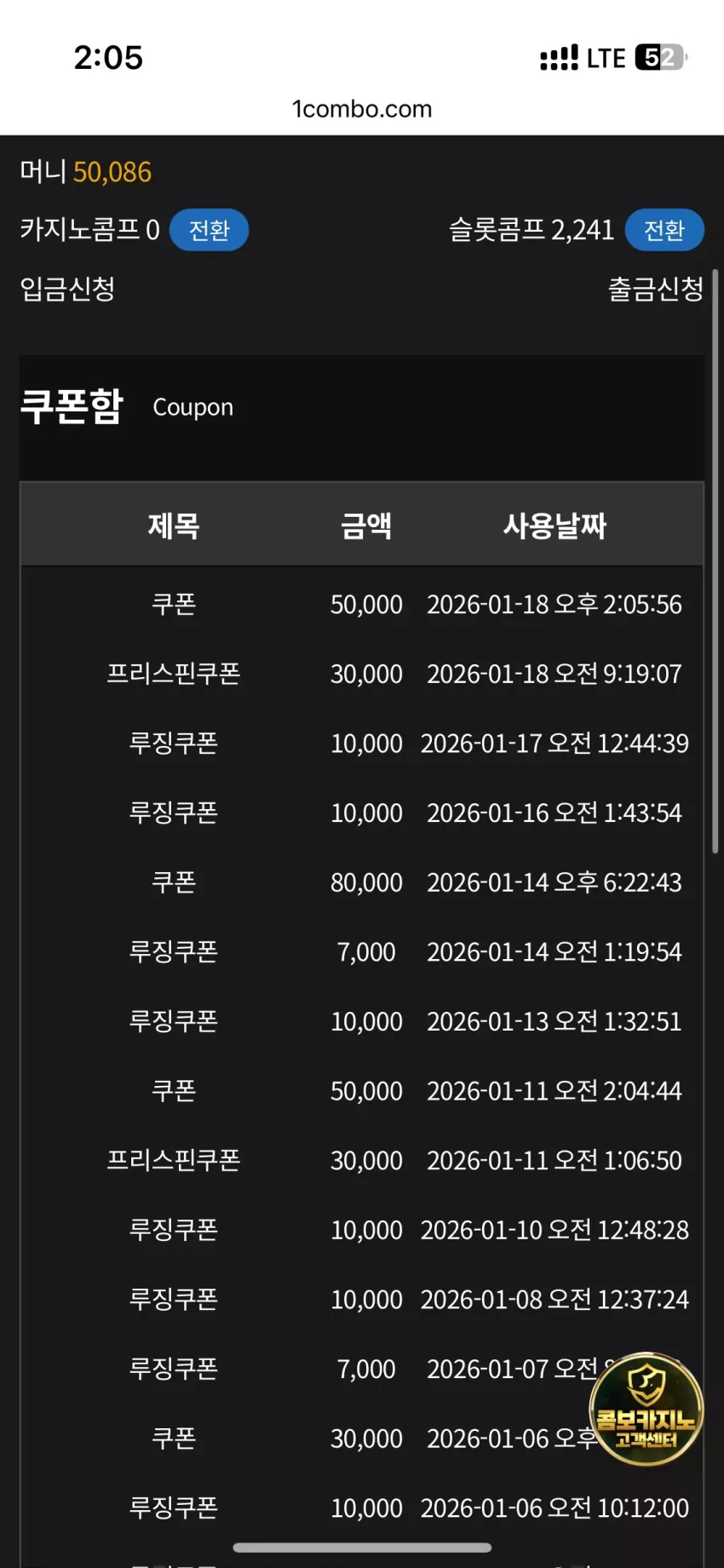The height and width of the screenshot is (1568, 724).
Task: Open the 콤보카지노 고객센터 floating badge
Action: pyautogui.click(x=646, y=1409)
